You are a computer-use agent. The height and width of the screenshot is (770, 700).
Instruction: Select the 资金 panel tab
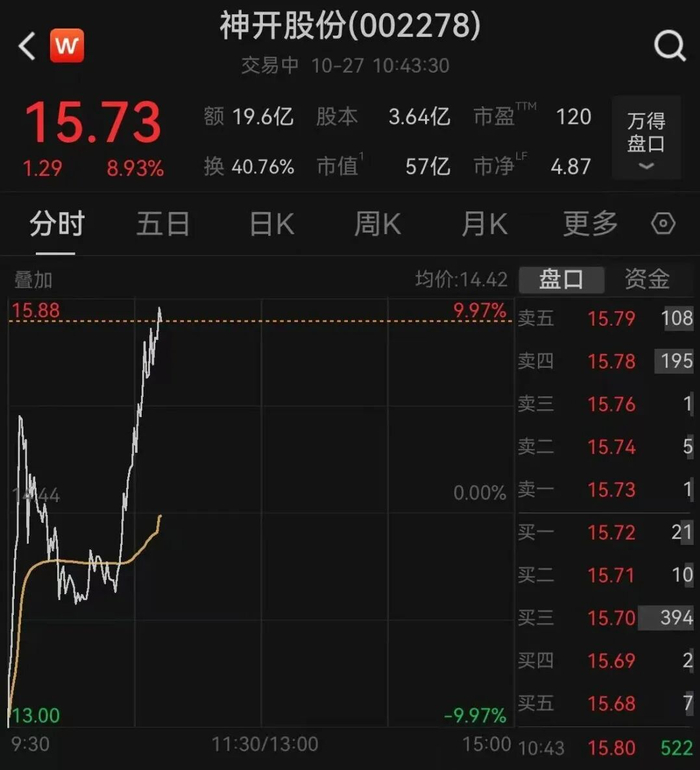[647, 279]
